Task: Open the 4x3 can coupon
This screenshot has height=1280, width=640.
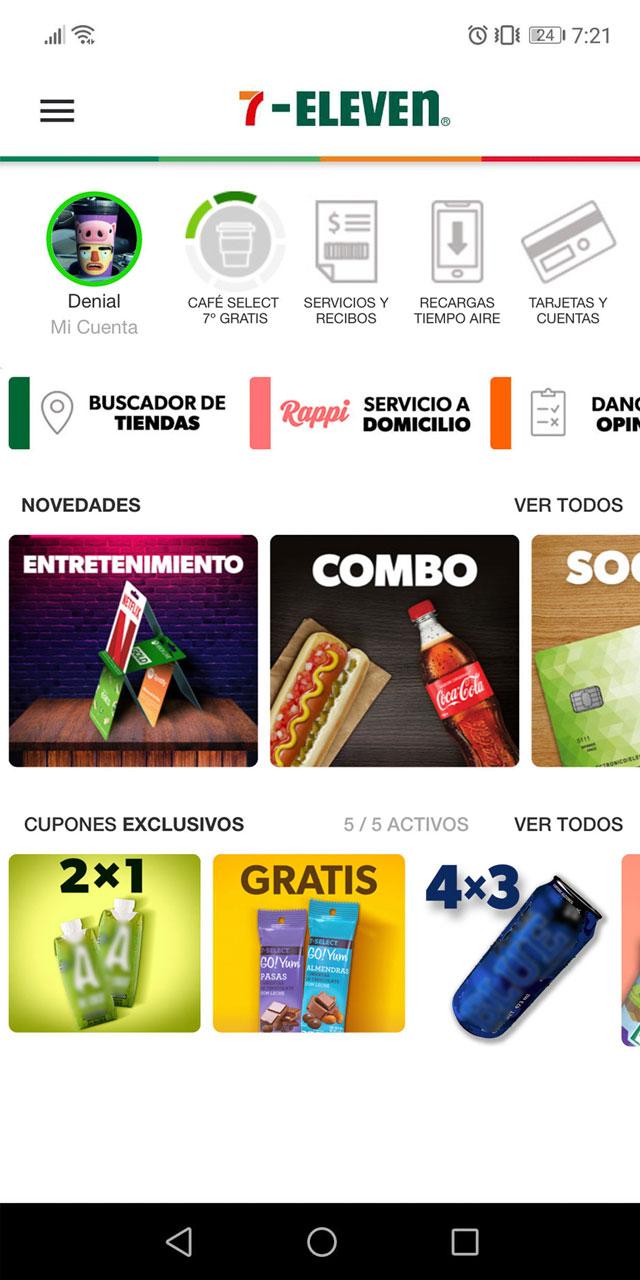Action: pyautogui.click(x=513, y=943)
